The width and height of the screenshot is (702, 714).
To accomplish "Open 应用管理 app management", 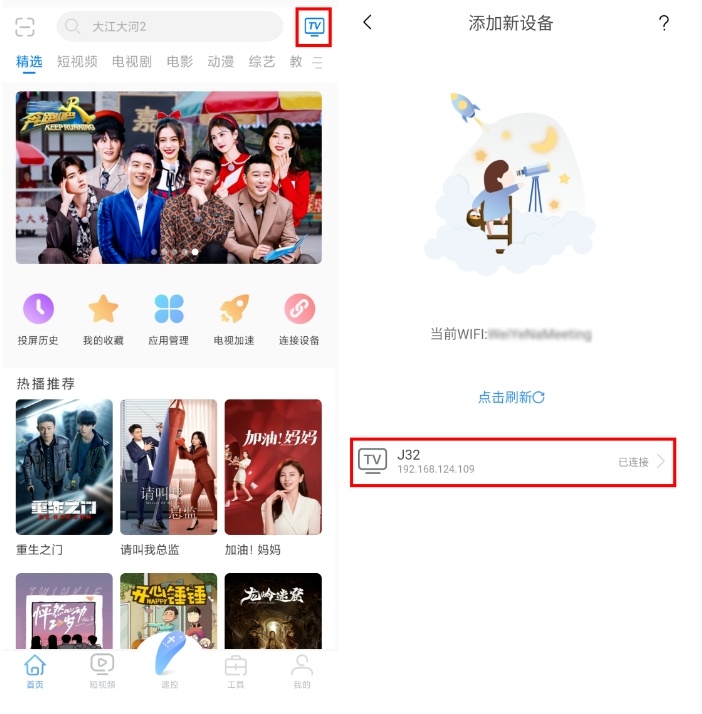I will point(168,318).
